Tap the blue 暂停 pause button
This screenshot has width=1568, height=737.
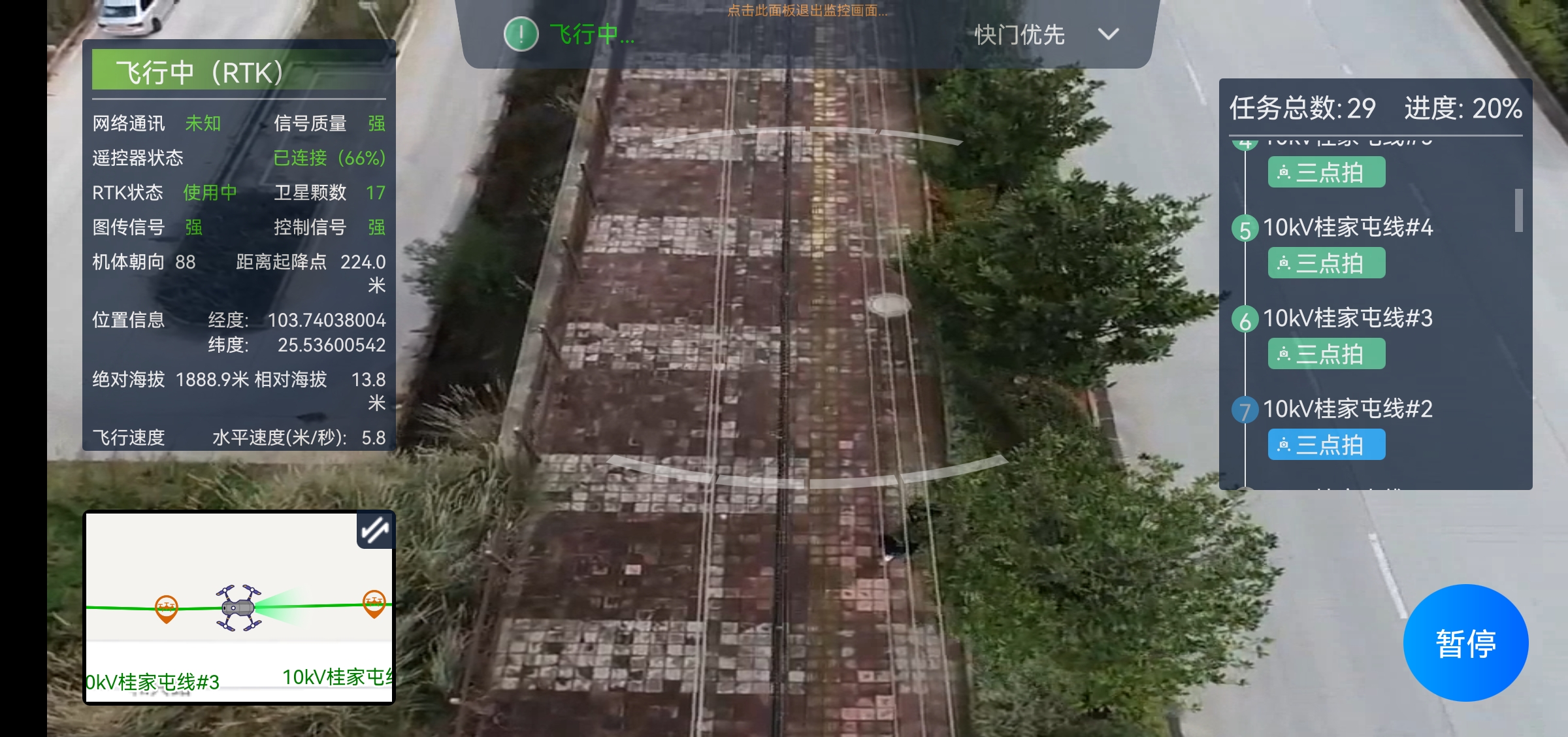[1465, 643]
